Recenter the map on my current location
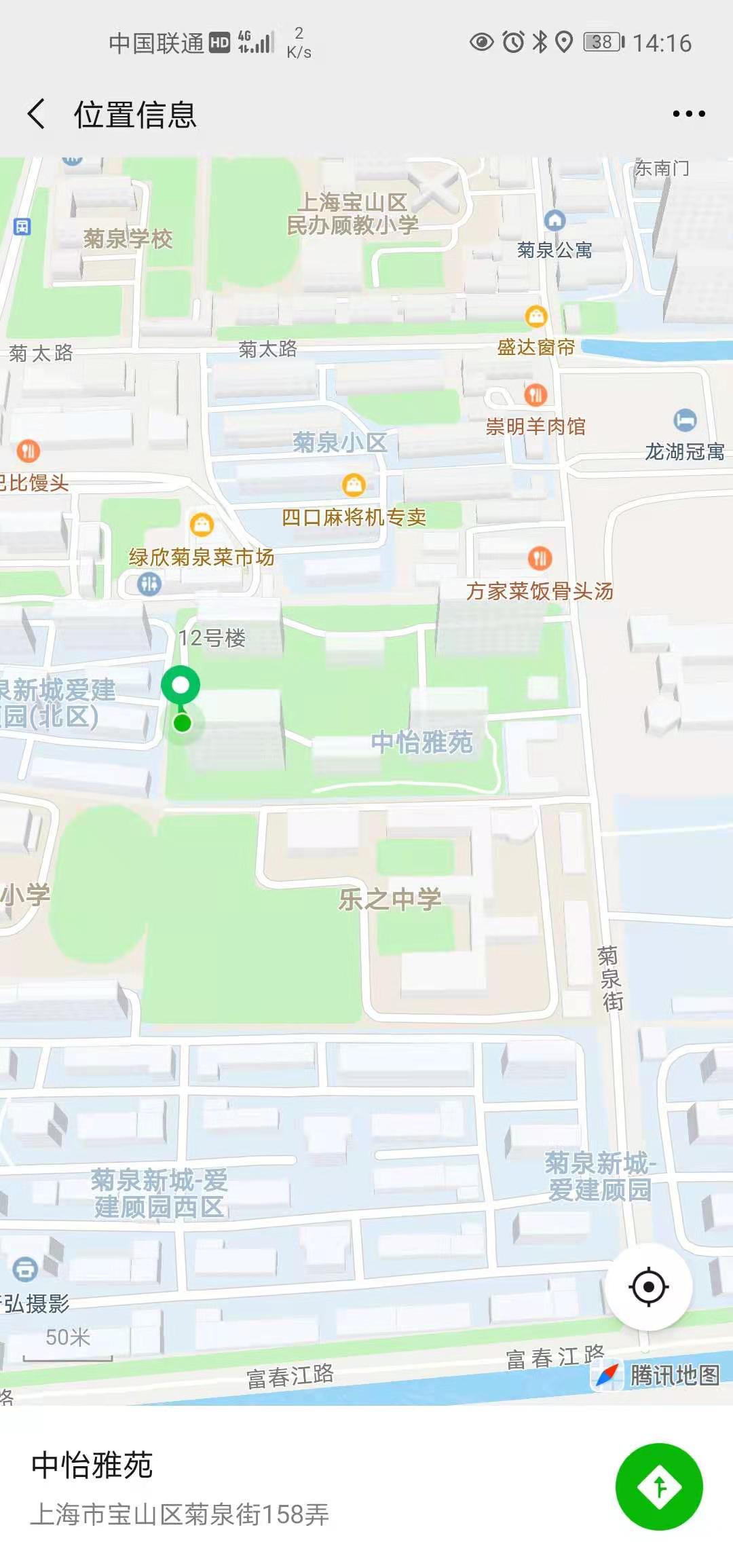This screenshot has height=1568, width=733. click(x=648, y=1287)
